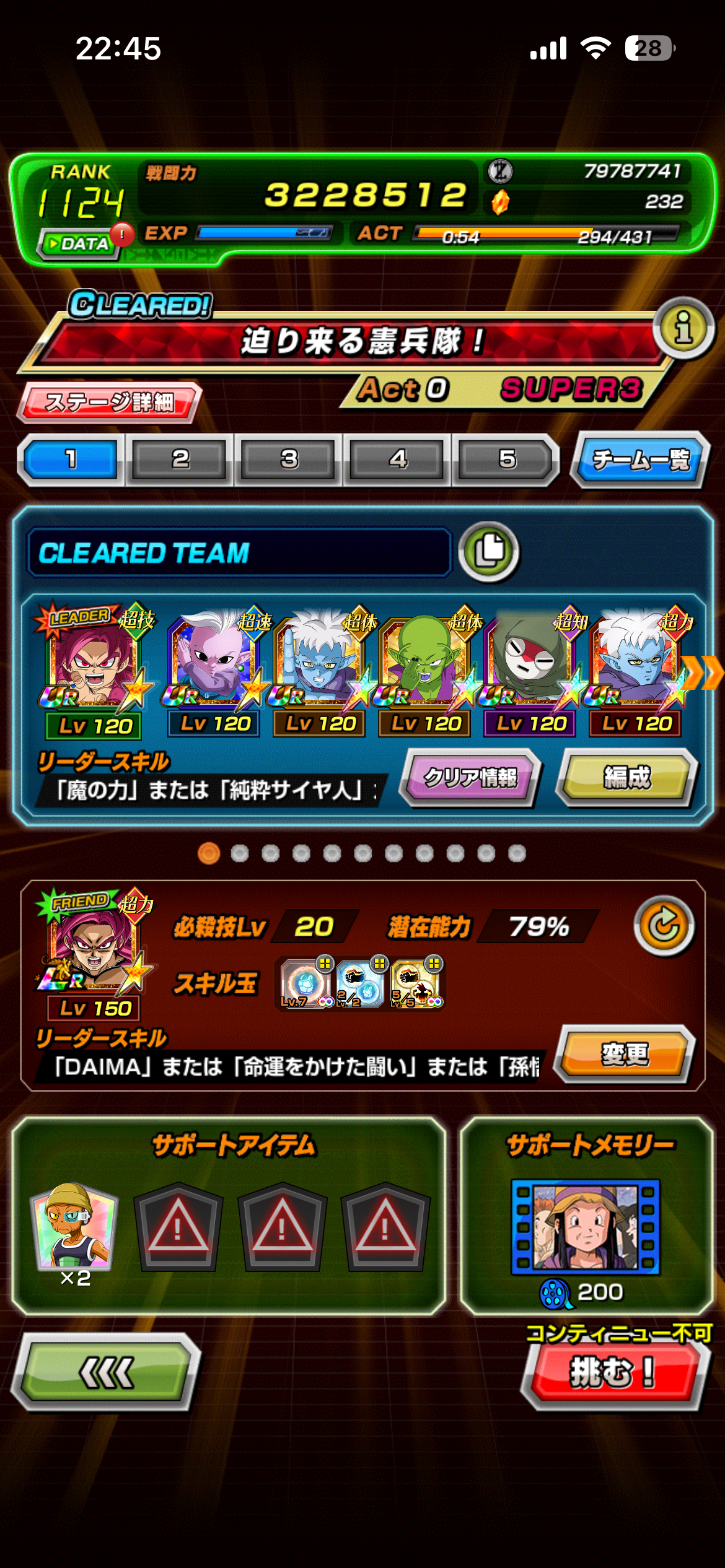Copy the cleared team with the clipboard icon
This screenshot has width=725, height=1568.
tap(489, 551)
